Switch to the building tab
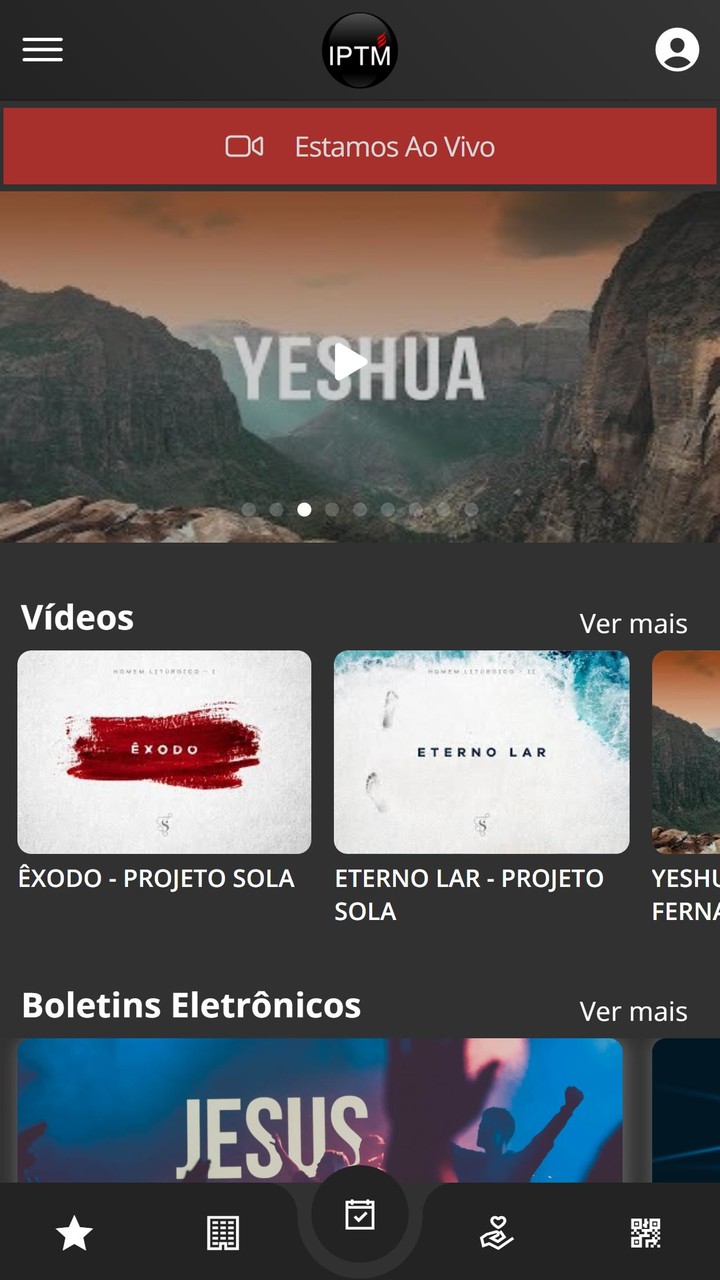Viewport: 720px width, 1280px height. pyautogui.click(x=222, y=1234)
